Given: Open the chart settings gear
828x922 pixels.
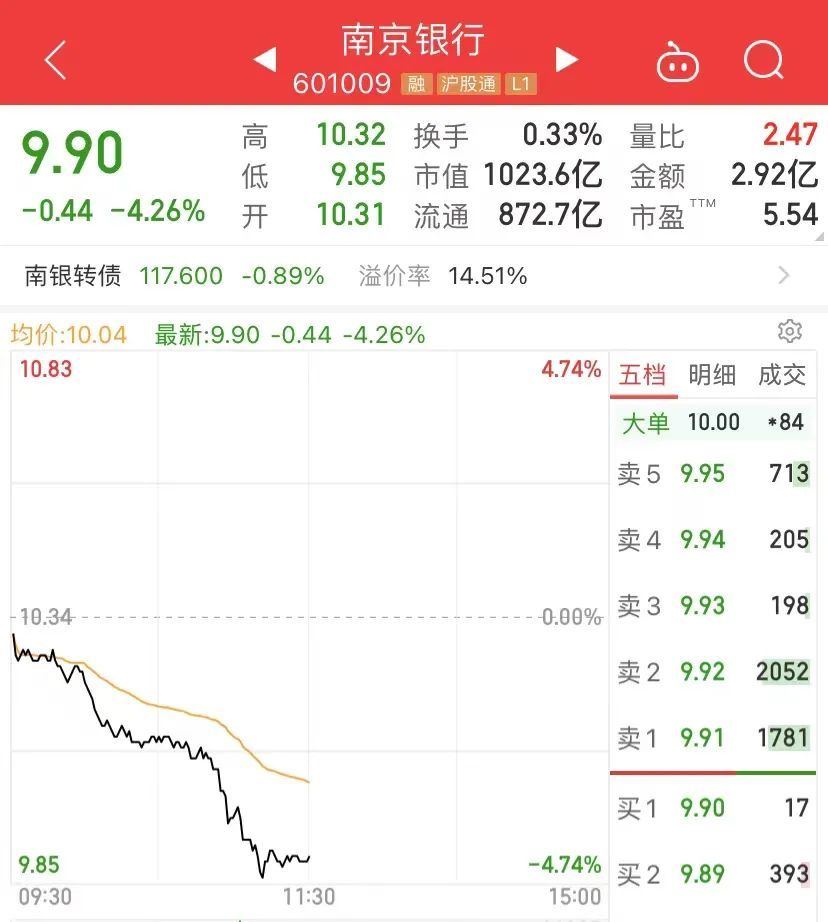Looking at the screenshot, I should click(790, 332).
